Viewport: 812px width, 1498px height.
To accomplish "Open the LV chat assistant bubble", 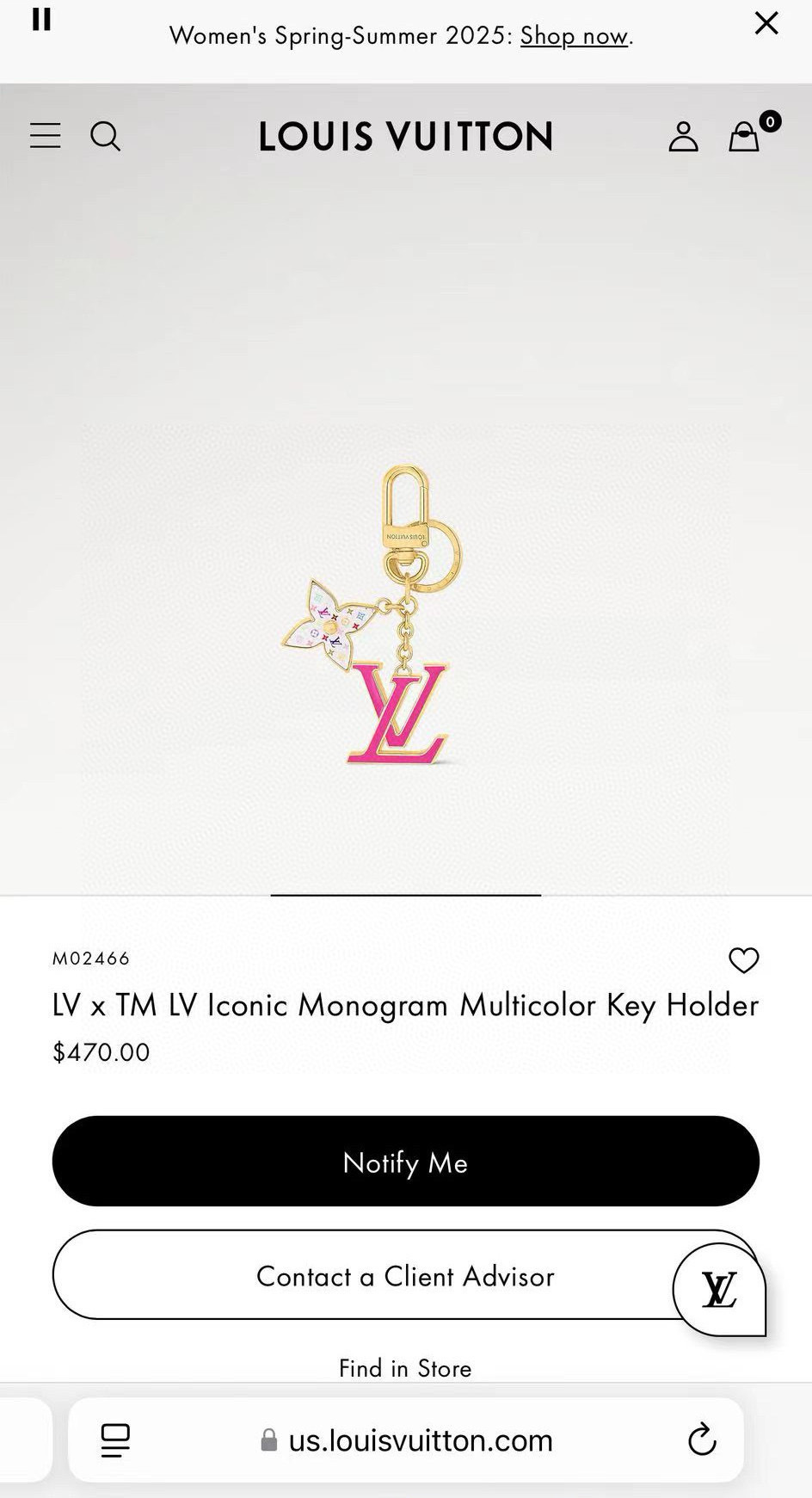I will (x=719, y=1289).
